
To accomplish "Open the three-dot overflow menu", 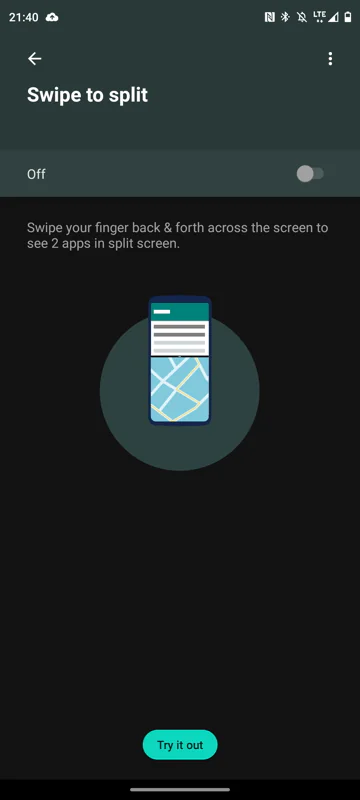I will (x=330, y=59).
